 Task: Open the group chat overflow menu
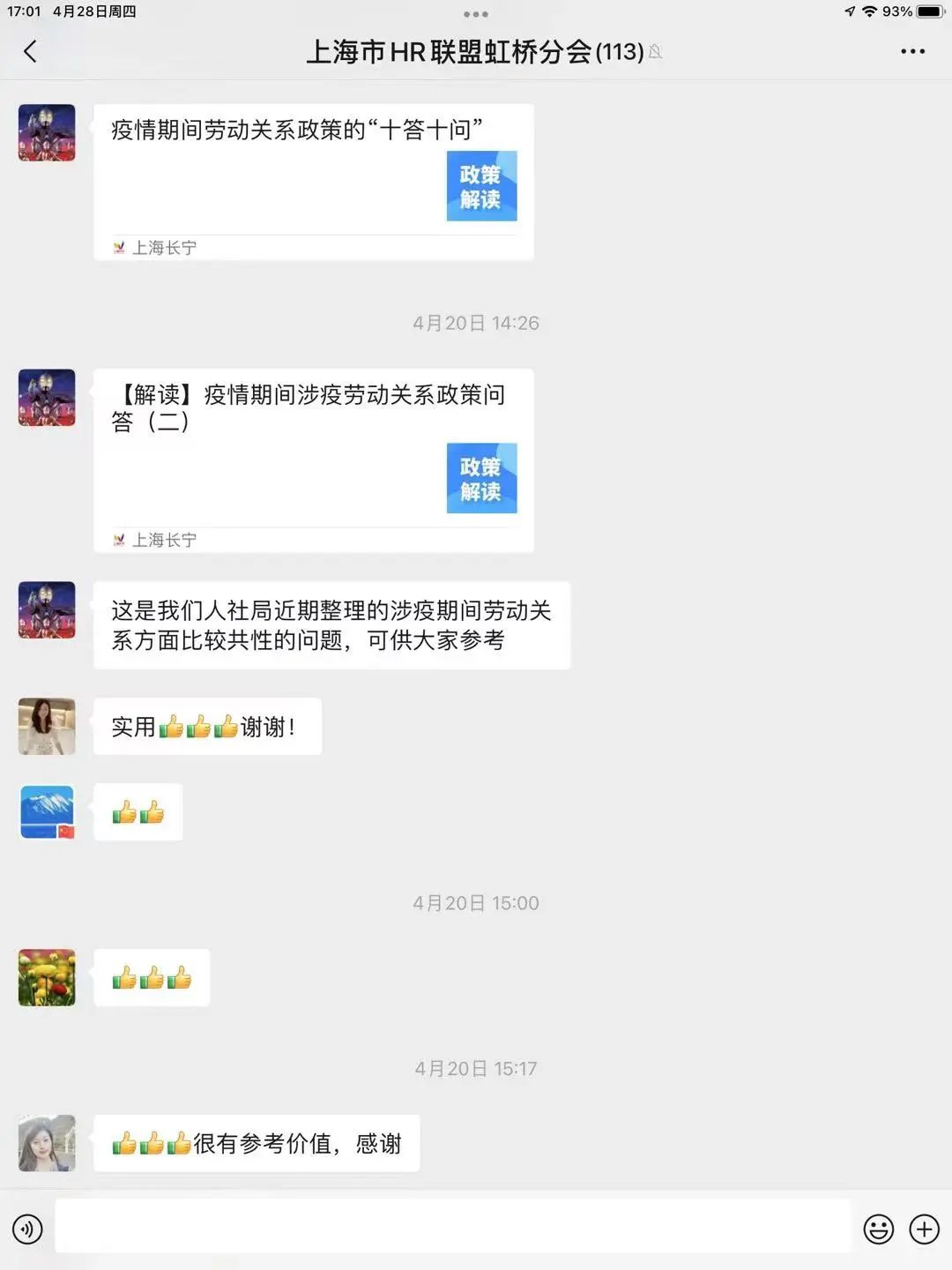coord(912,52)
